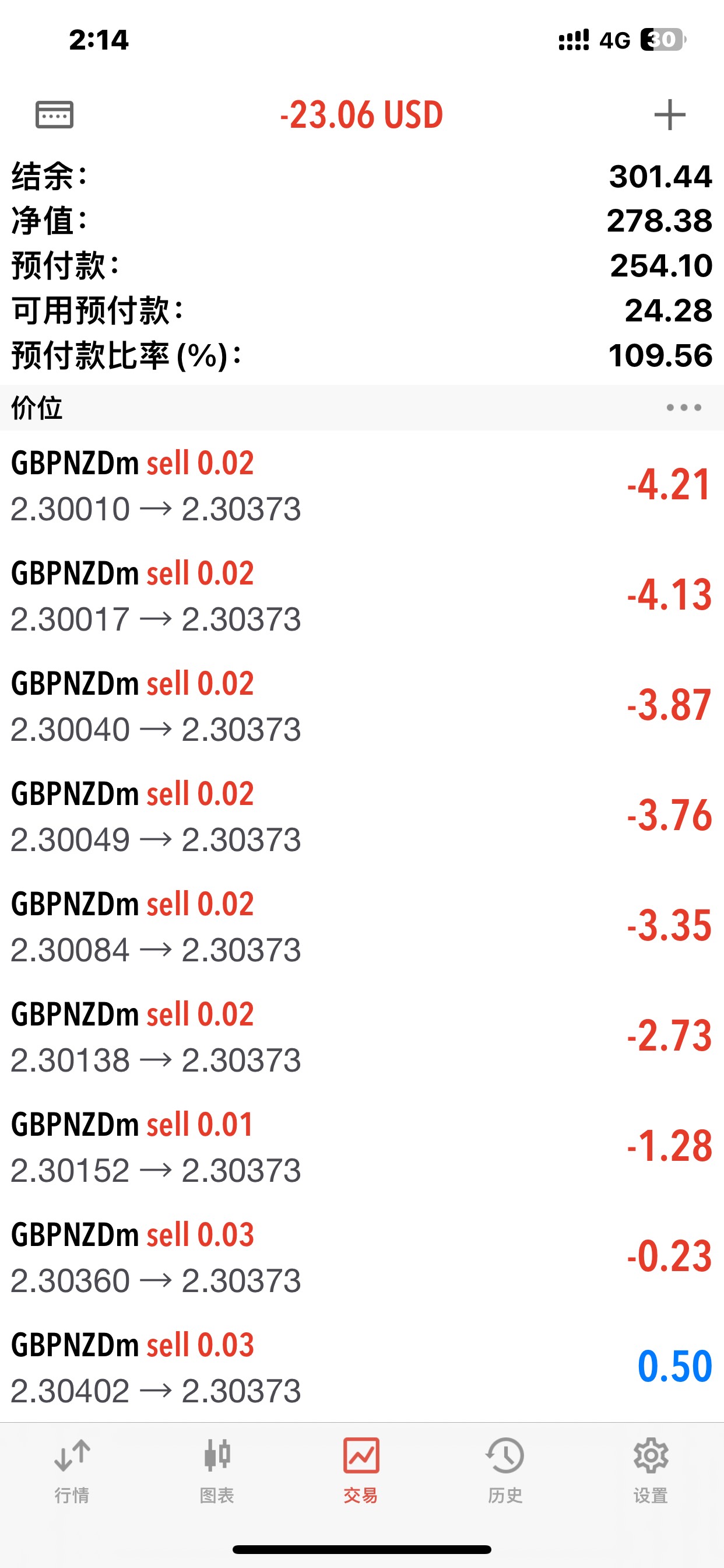
Task: Select the sell position at 2.30138
Action: click(x=361, y=1037)
